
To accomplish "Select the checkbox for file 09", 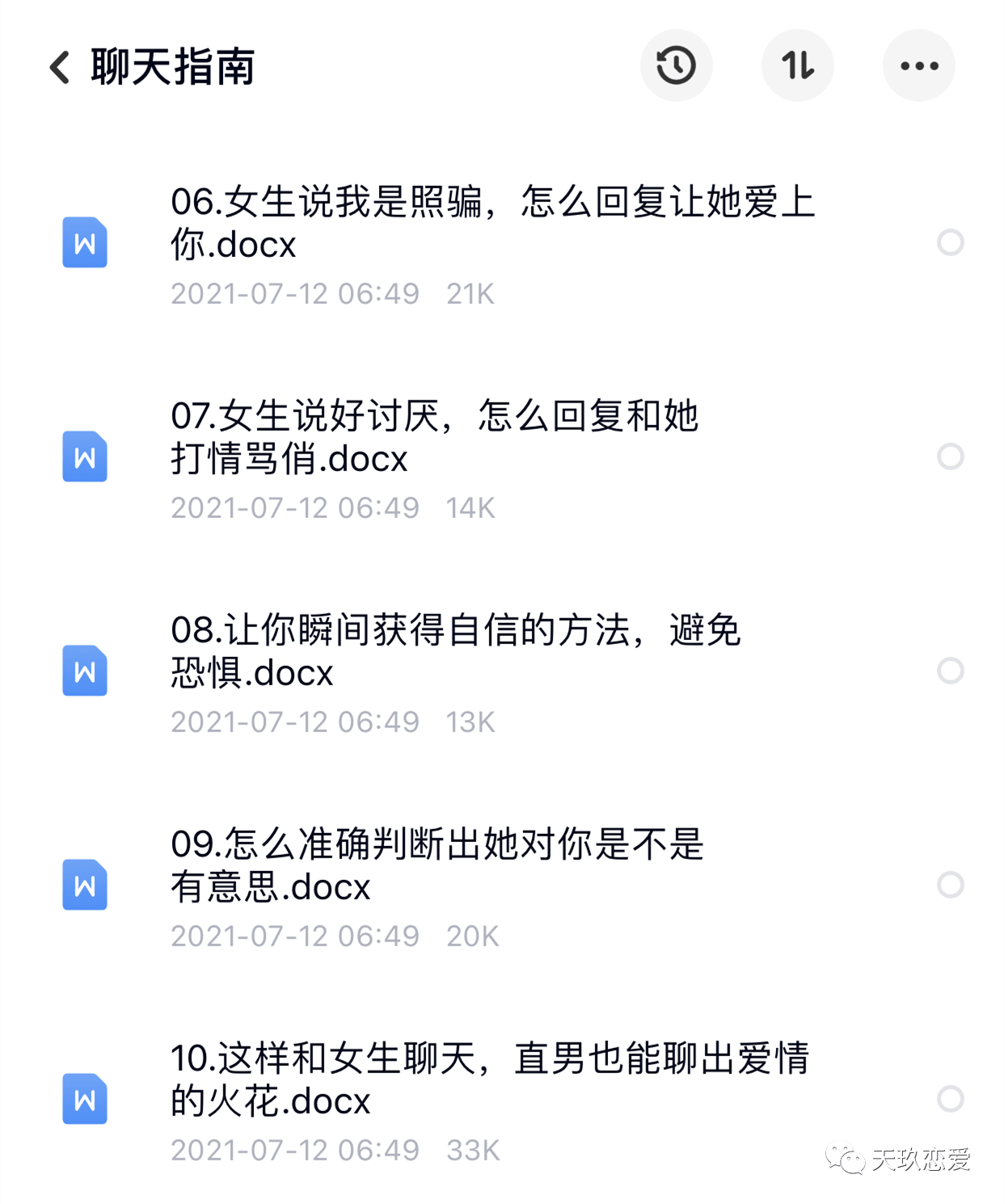I will [951, 886].
